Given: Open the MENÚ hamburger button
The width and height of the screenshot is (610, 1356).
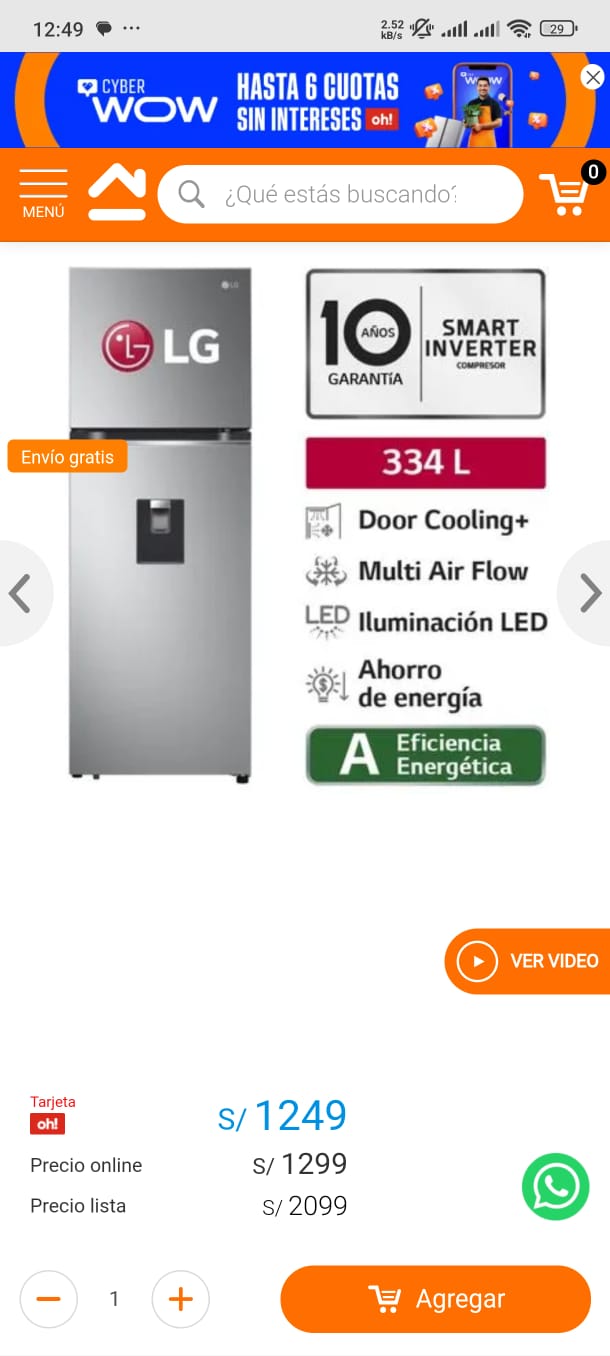Looking at the screenshot, I should pos(43,194).
